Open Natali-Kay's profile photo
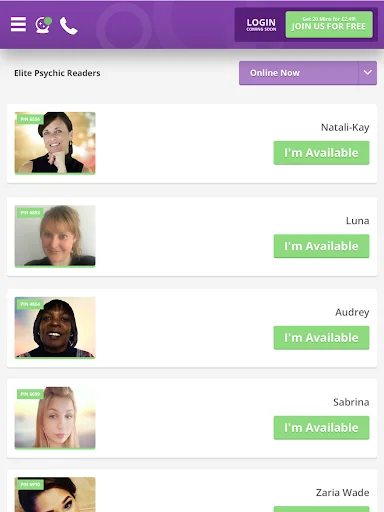 pos(55,143)
